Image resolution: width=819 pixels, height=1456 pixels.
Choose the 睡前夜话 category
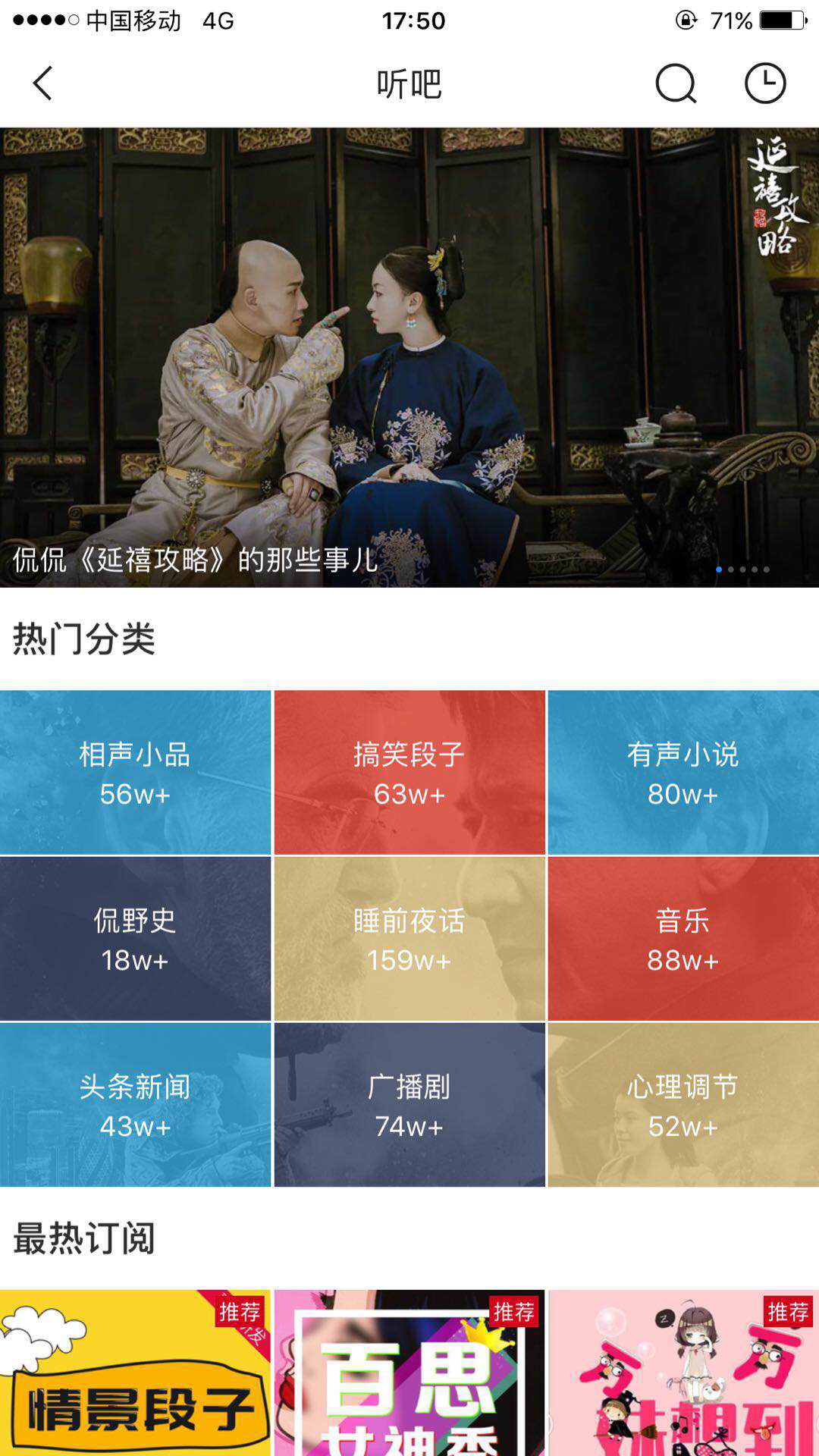click(409, 939)
